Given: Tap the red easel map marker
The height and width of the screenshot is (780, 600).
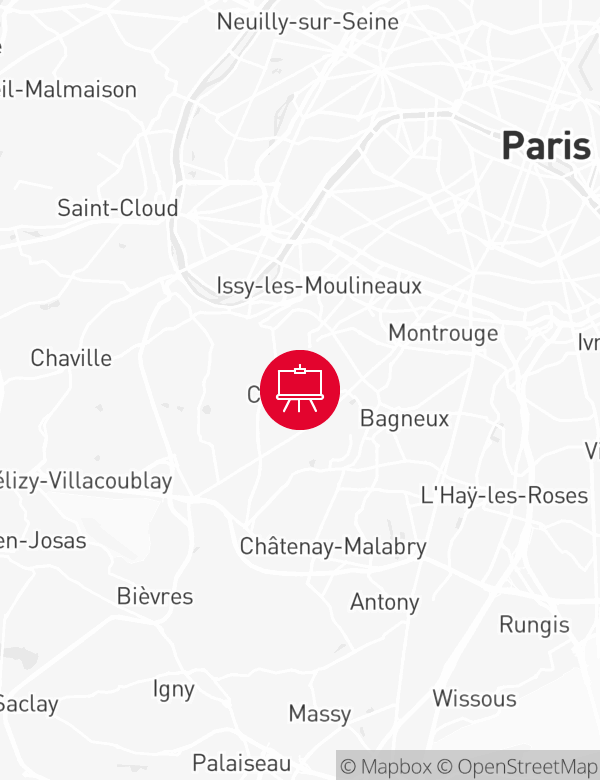Looking at the screenshot, I should click(300, 390).
